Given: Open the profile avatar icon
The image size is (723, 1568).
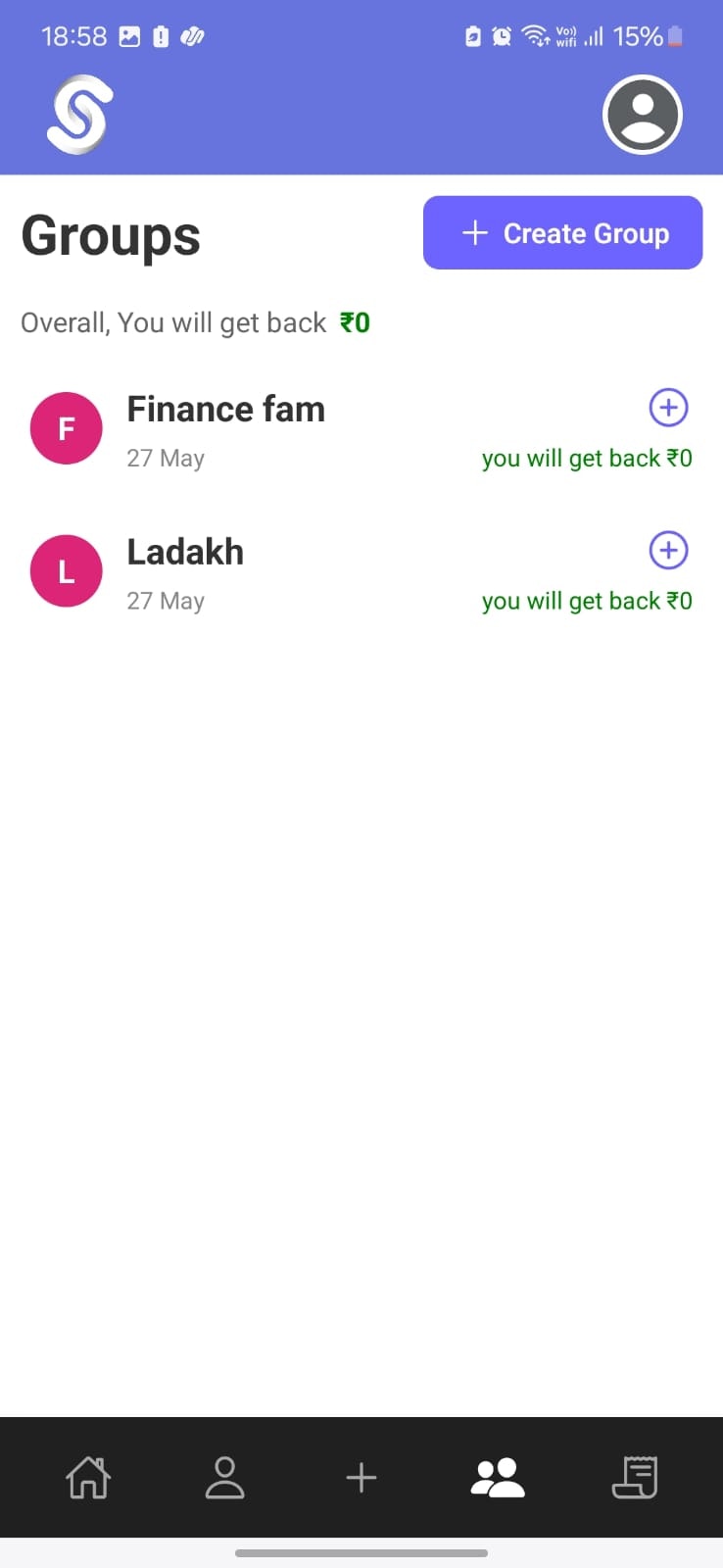Looking at the screenshot, I should (x=643, y=116).
